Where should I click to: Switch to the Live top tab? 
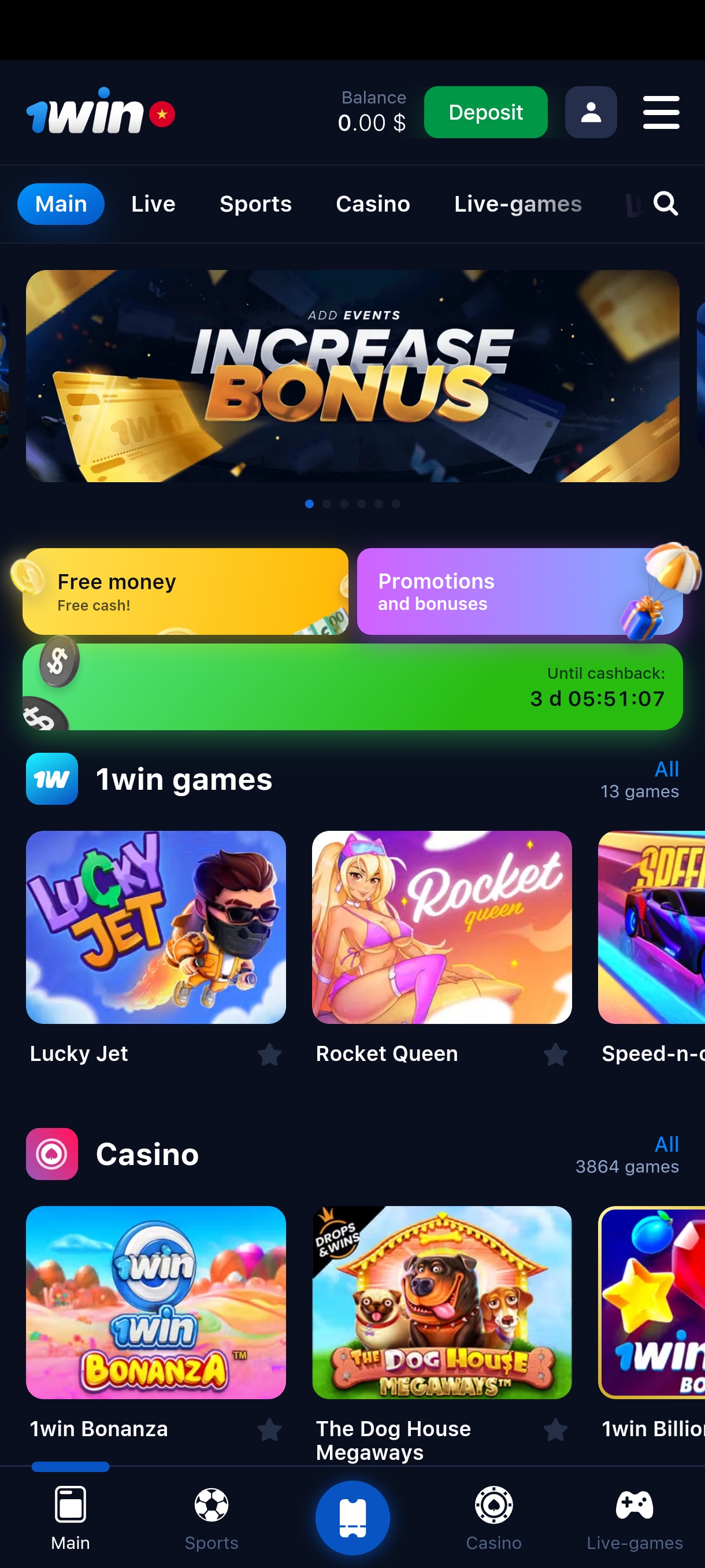coord(153,204)
